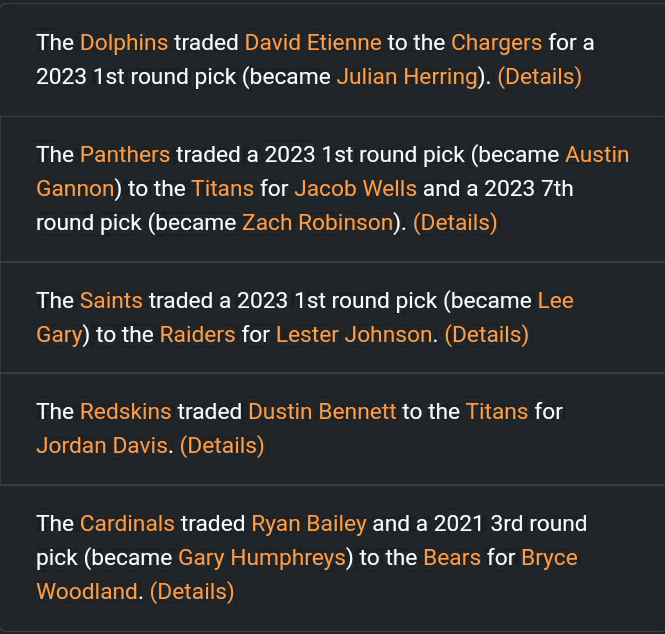Go to the Saints team page
The image size is (665, 634).
pos(111,301)
